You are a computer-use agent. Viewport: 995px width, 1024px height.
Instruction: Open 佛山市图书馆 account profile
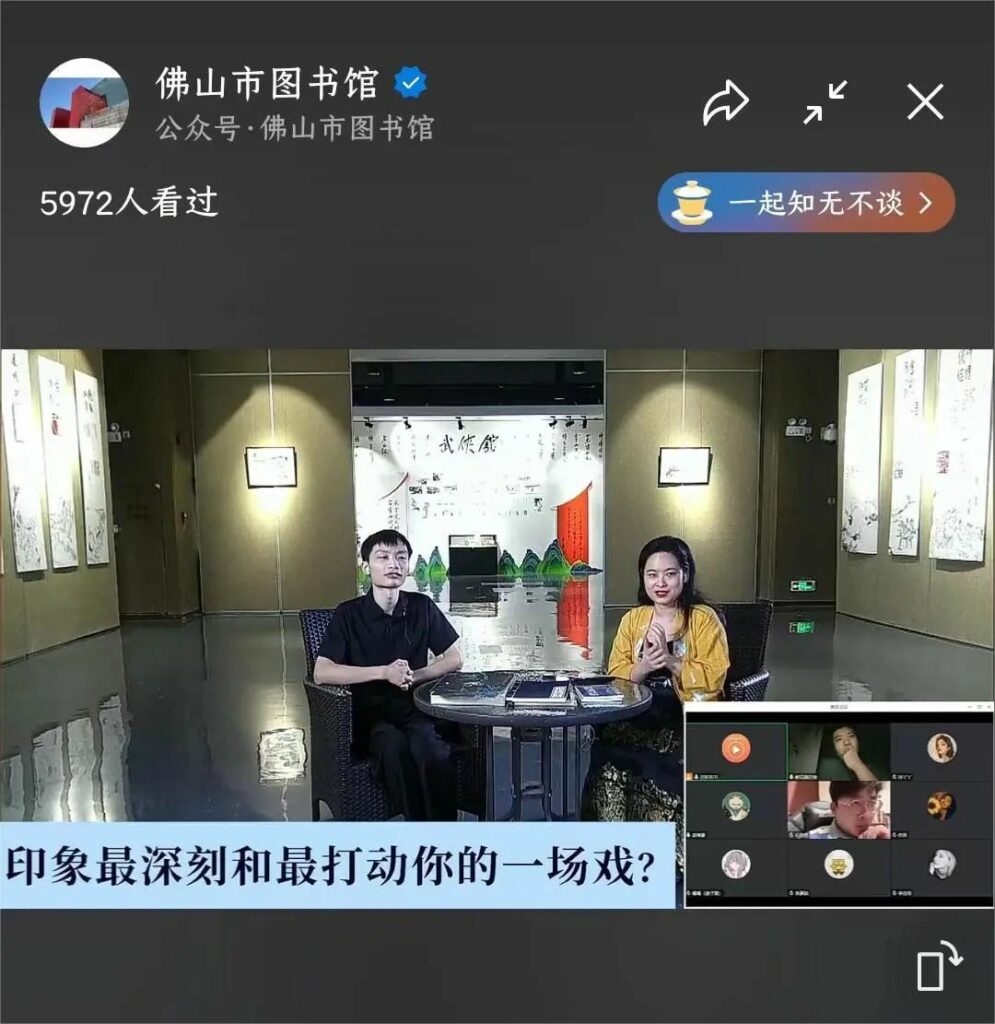coord(84,102)
